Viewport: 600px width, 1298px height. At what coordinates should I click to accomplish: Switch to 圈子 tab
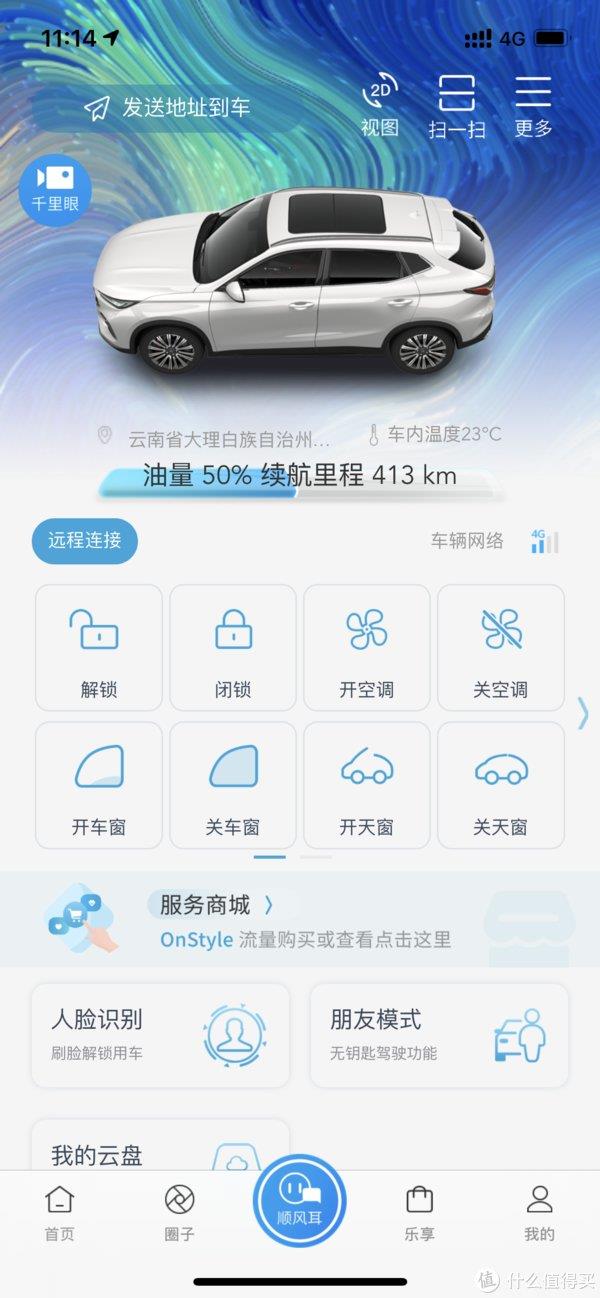(x=179, y=1212)
